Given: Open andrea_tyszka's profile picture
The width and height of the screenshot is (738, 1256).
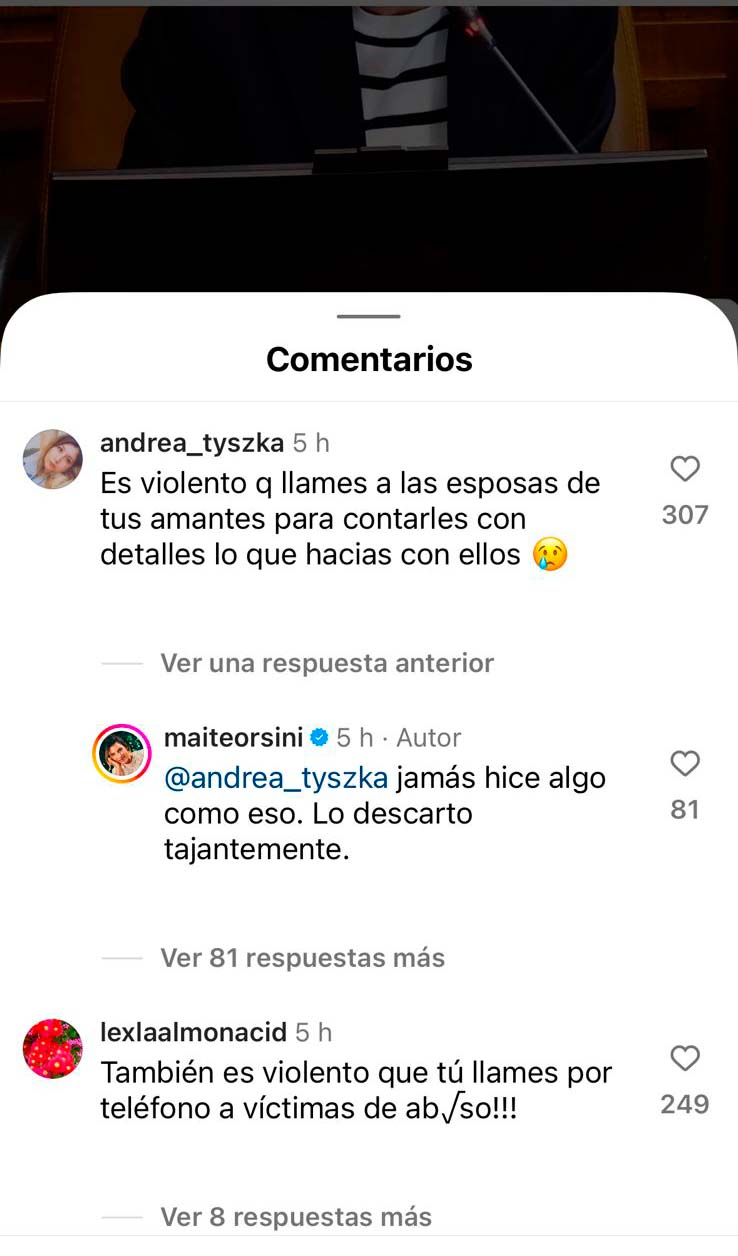Looking at the screenshot, I should click(x=53, y=460).
